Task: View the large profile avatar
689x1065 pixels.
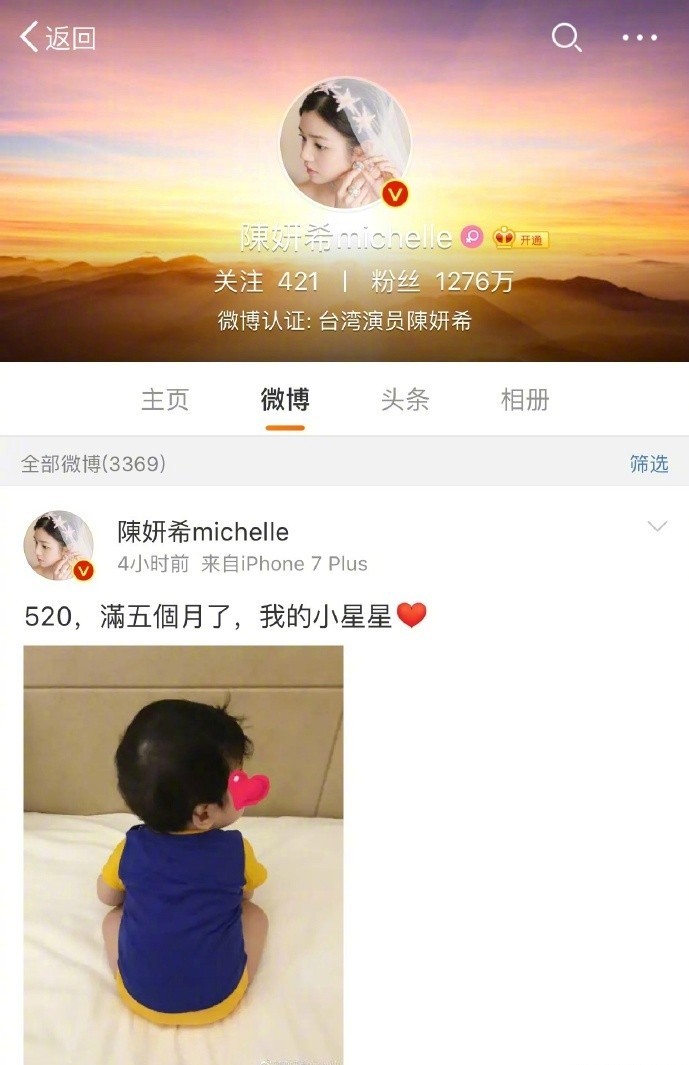Action: (346, 144)
